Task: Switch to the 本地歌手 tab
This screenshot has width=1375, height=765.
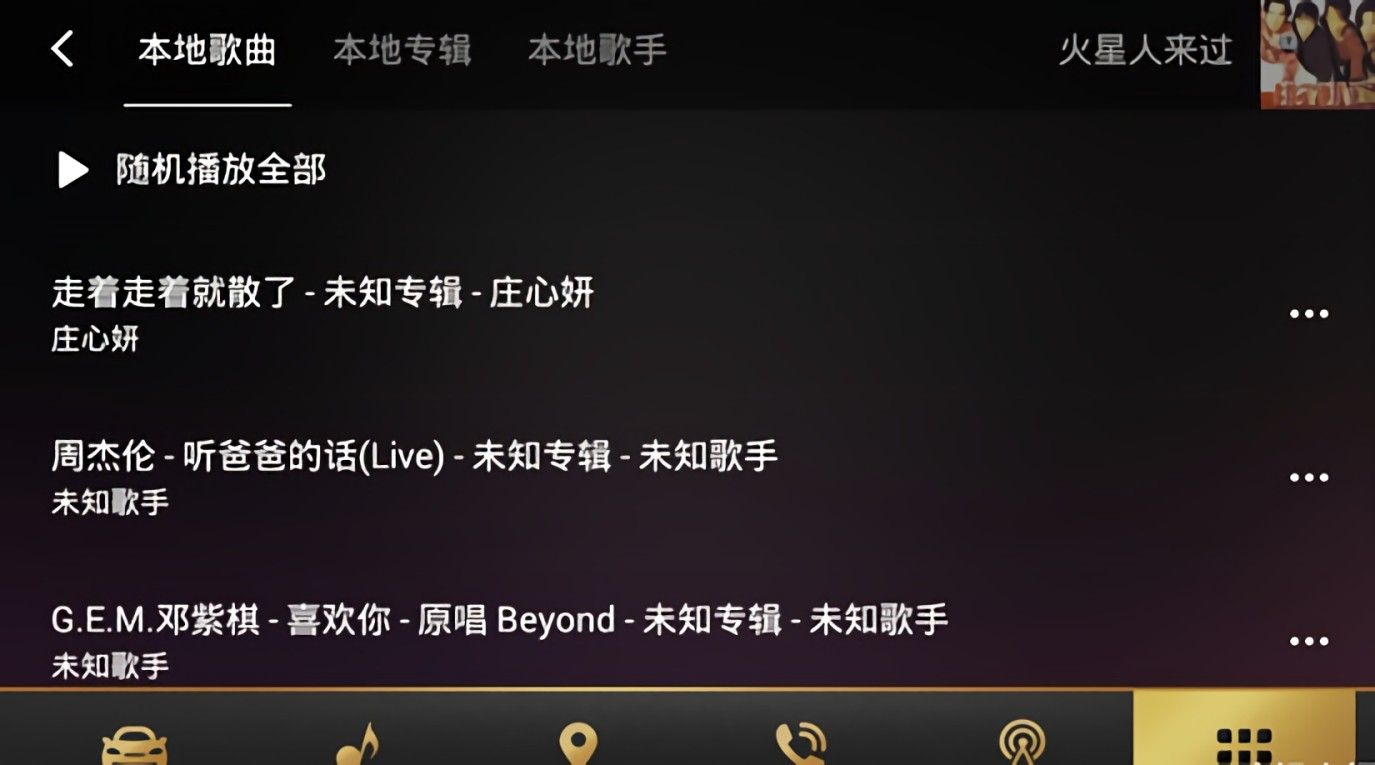Action: pos(596,50)
